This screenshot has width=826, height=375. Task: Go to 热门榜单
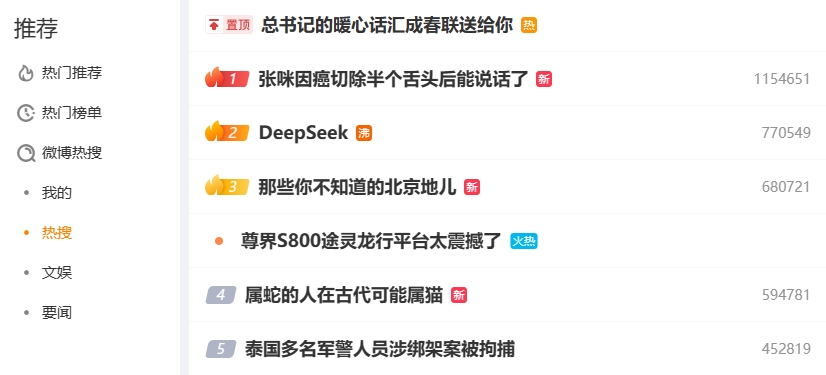[60, 113]
